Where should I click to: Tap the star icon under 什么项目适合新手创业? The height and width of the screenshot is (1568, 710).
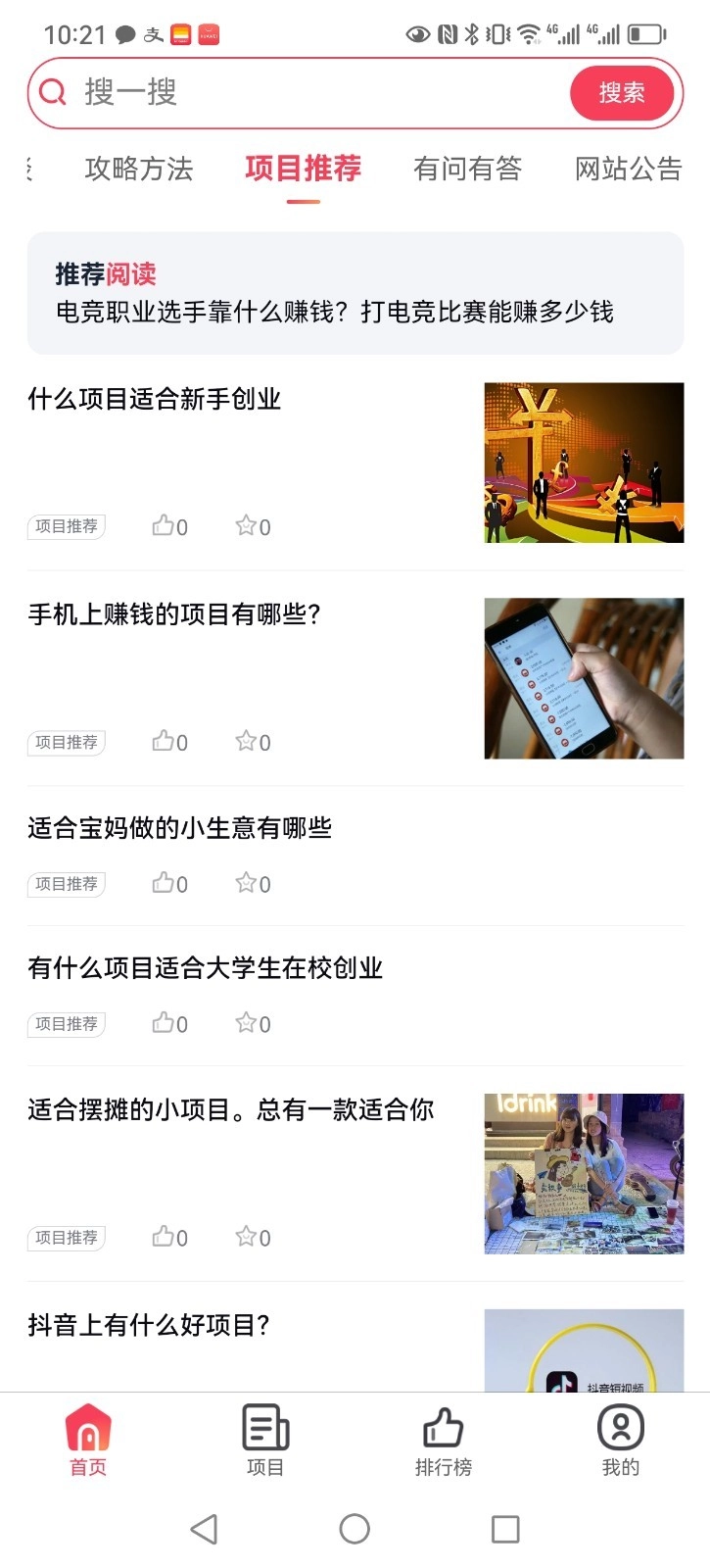(x=245, y=524)
